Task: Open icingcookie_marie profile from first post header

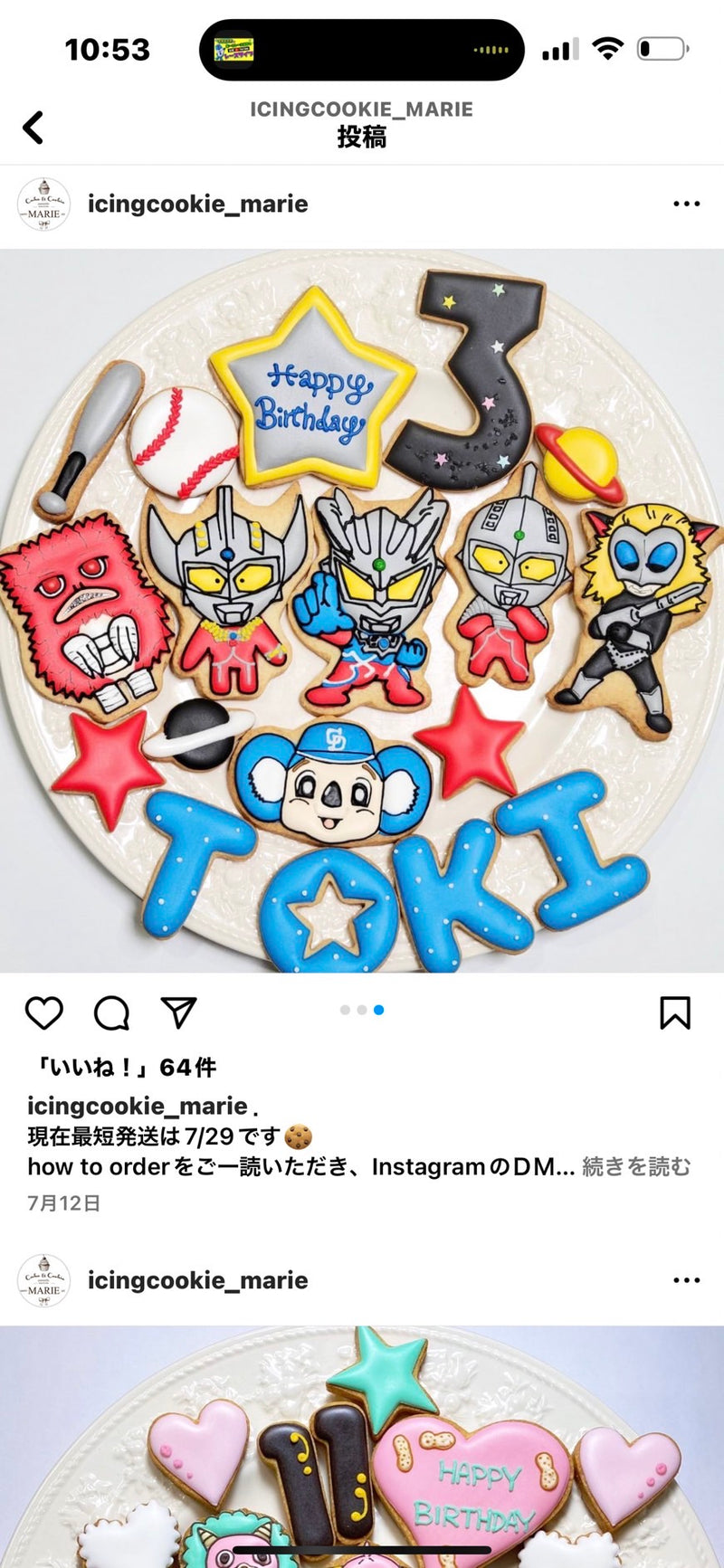Action: click(x=197, y=204)
